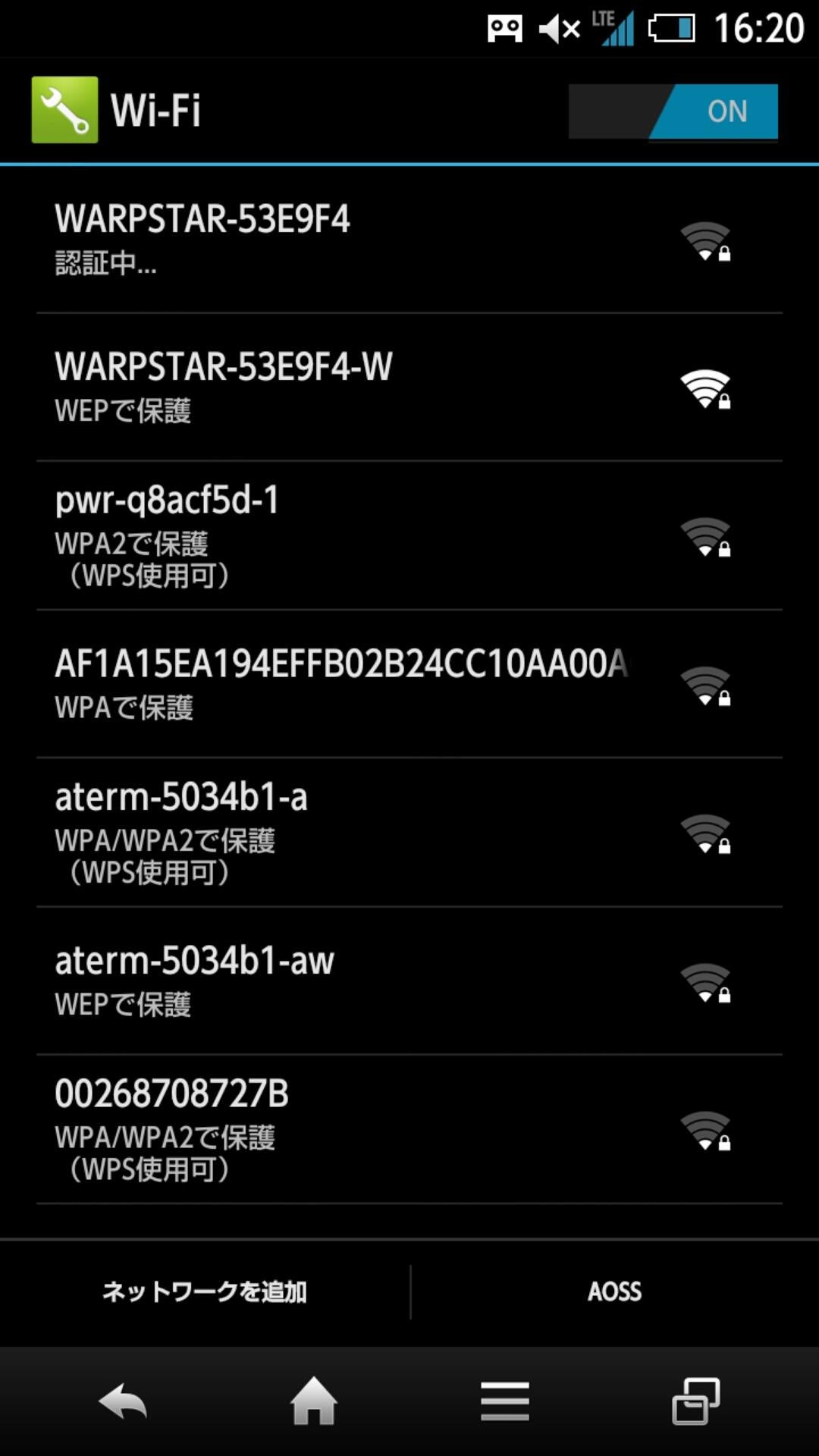Go back with the system back button

(x=123, y=1401)
